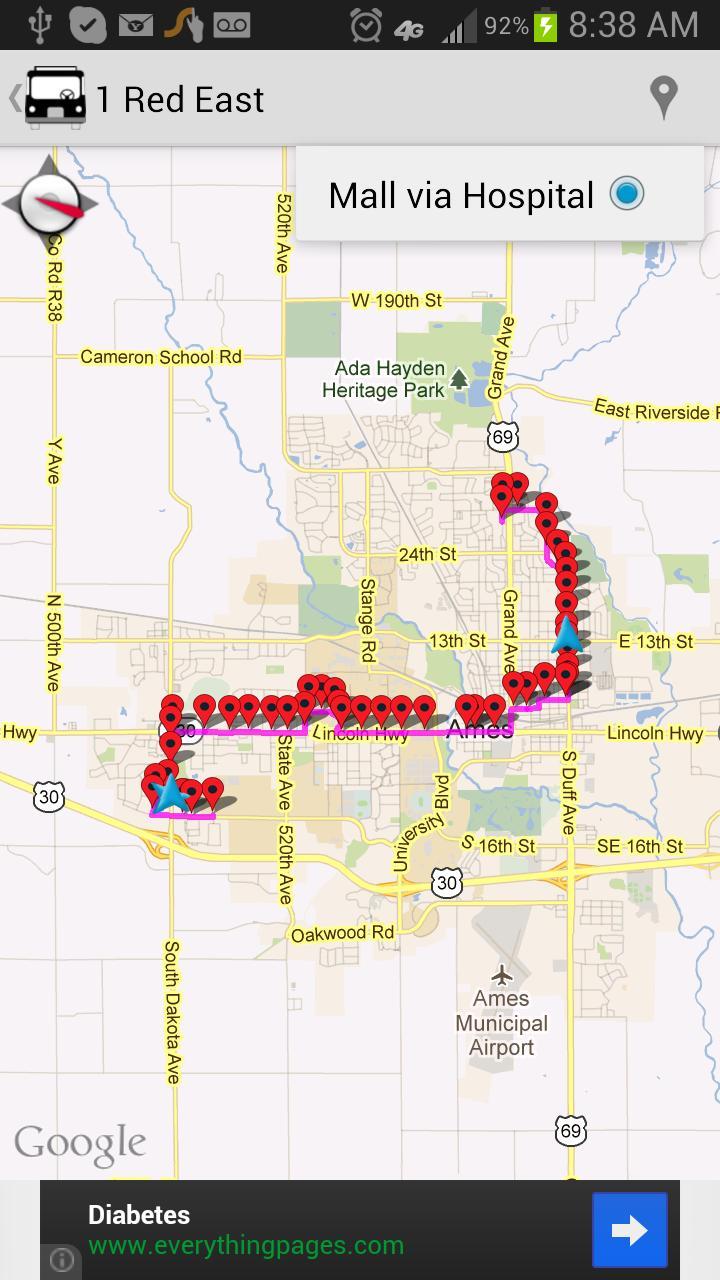This screenshot has width=720, height=1280.
Task: Tap the location pin in the app bar
Action: pyautogui.click(x=664, y=98)
